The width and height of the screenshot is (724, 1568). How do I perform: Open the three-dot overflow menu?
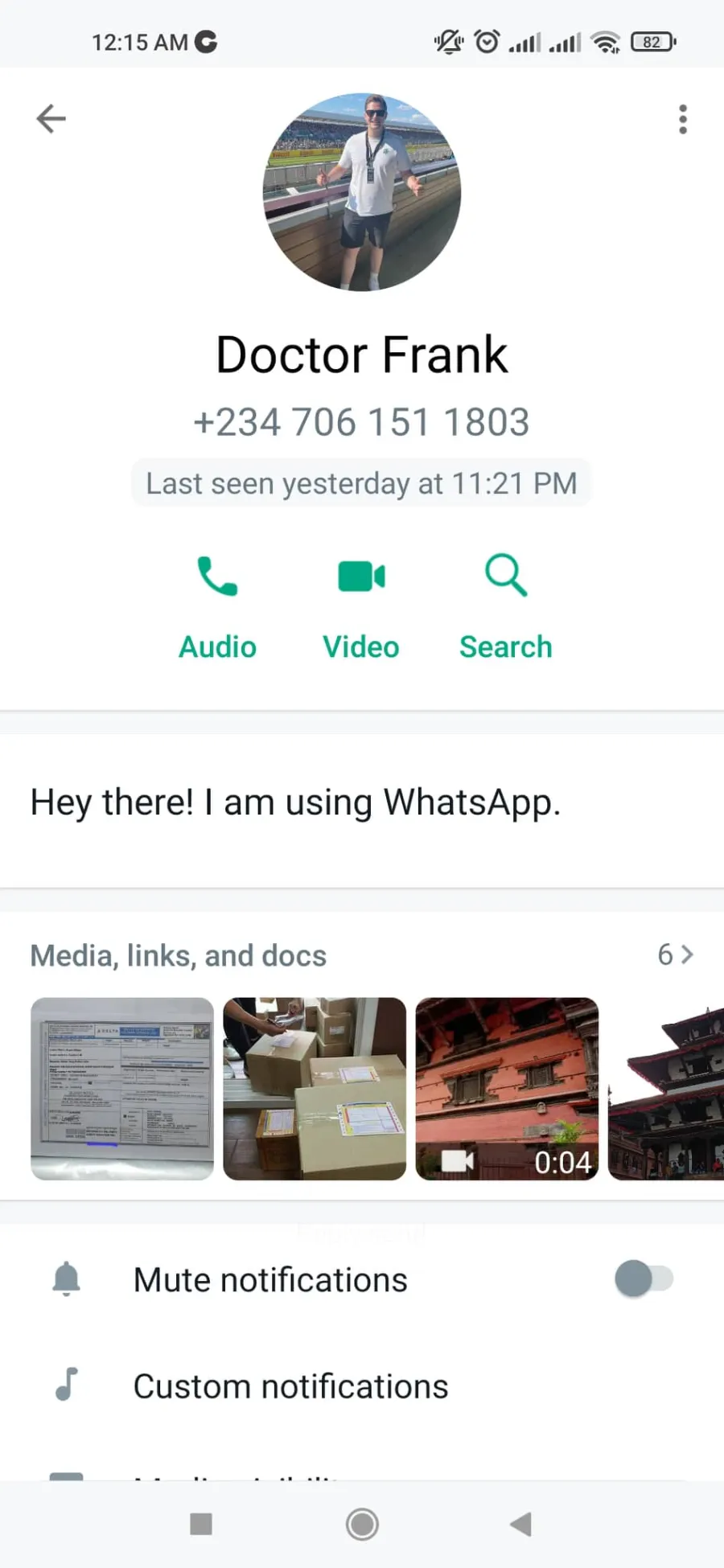[683, 119]
